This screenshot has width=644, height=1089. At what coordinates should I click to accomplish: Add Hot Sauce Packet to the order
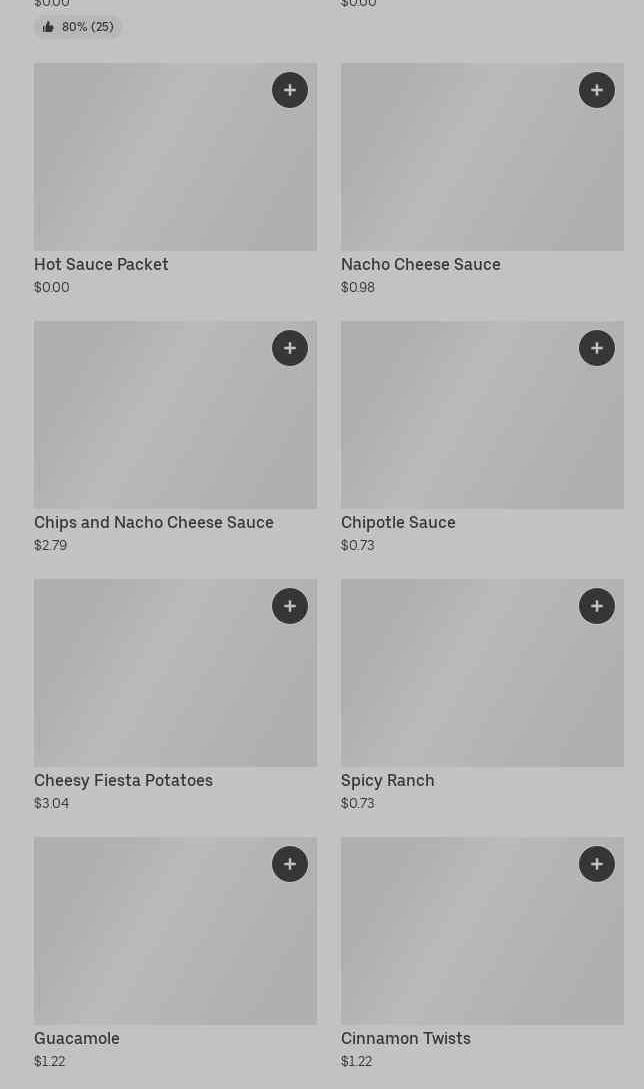[290, 90]
